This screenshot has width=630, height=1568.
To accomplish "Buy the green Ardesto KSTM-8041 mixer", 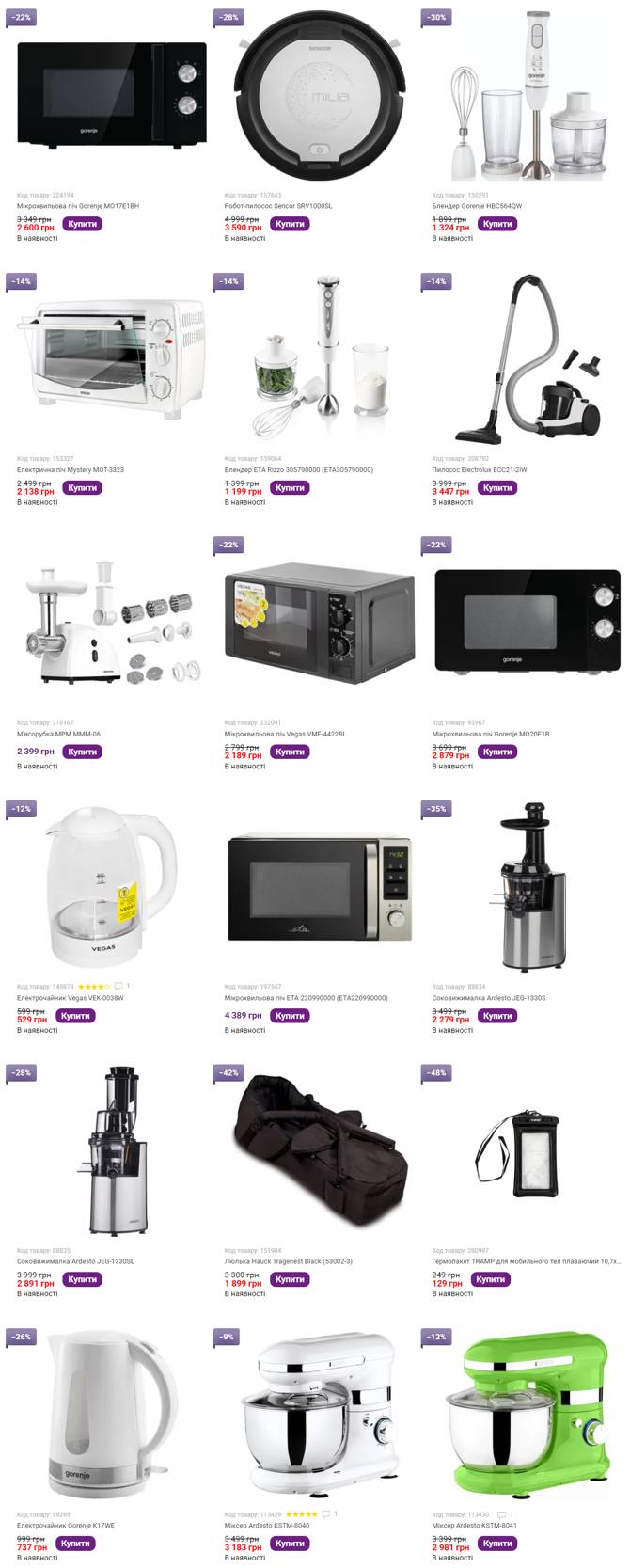I will coord(496,1544).
